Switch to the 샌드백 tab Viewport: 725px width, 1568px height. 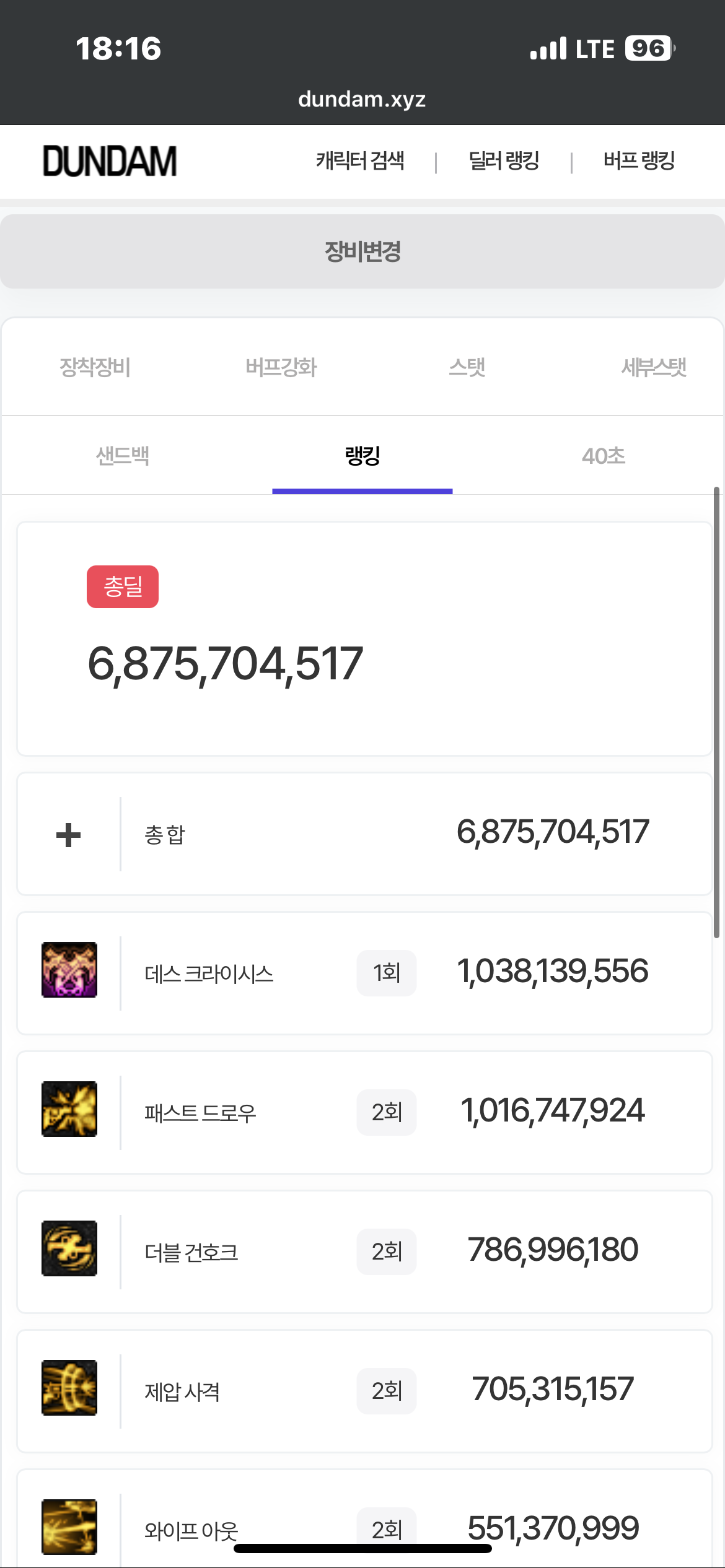[122, 456]
